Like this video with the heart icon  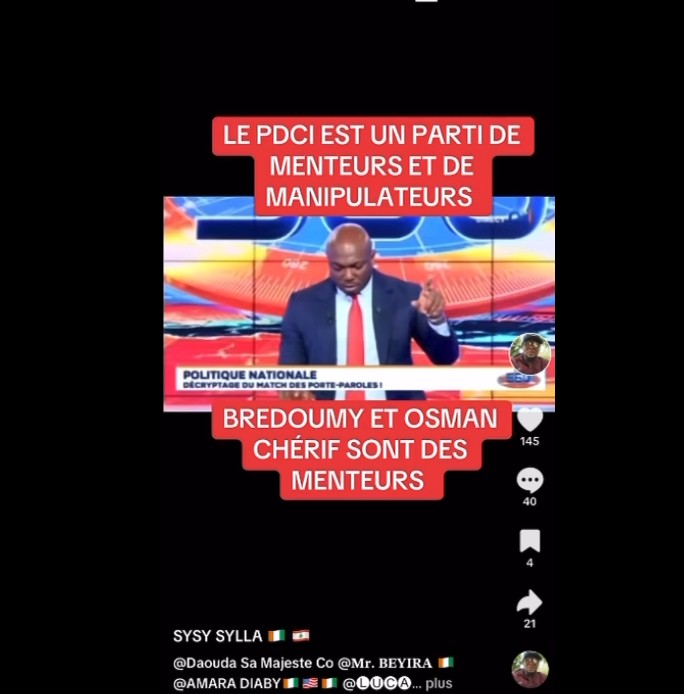(529, 418)
